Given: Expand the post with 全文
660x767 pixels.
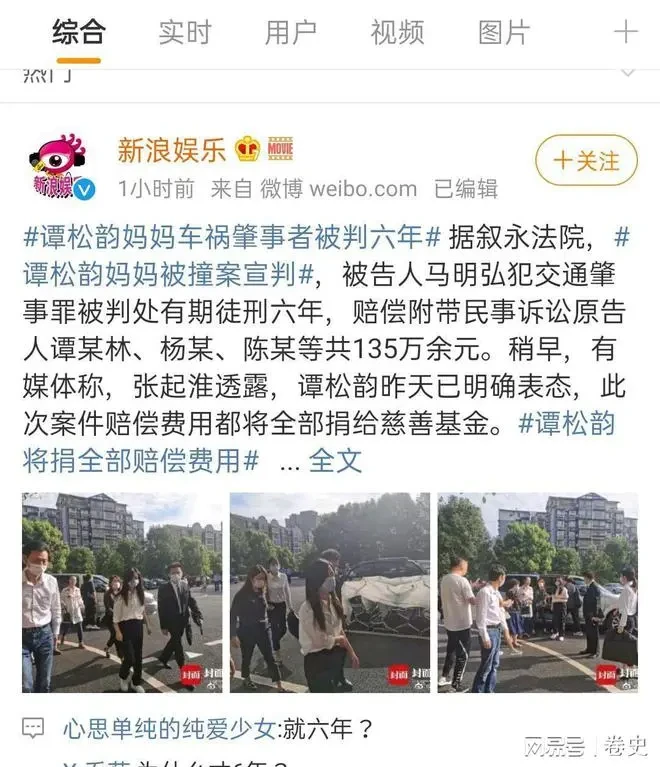Looking at the screenshot, I should pyautogui.click(x=335, y=460).
